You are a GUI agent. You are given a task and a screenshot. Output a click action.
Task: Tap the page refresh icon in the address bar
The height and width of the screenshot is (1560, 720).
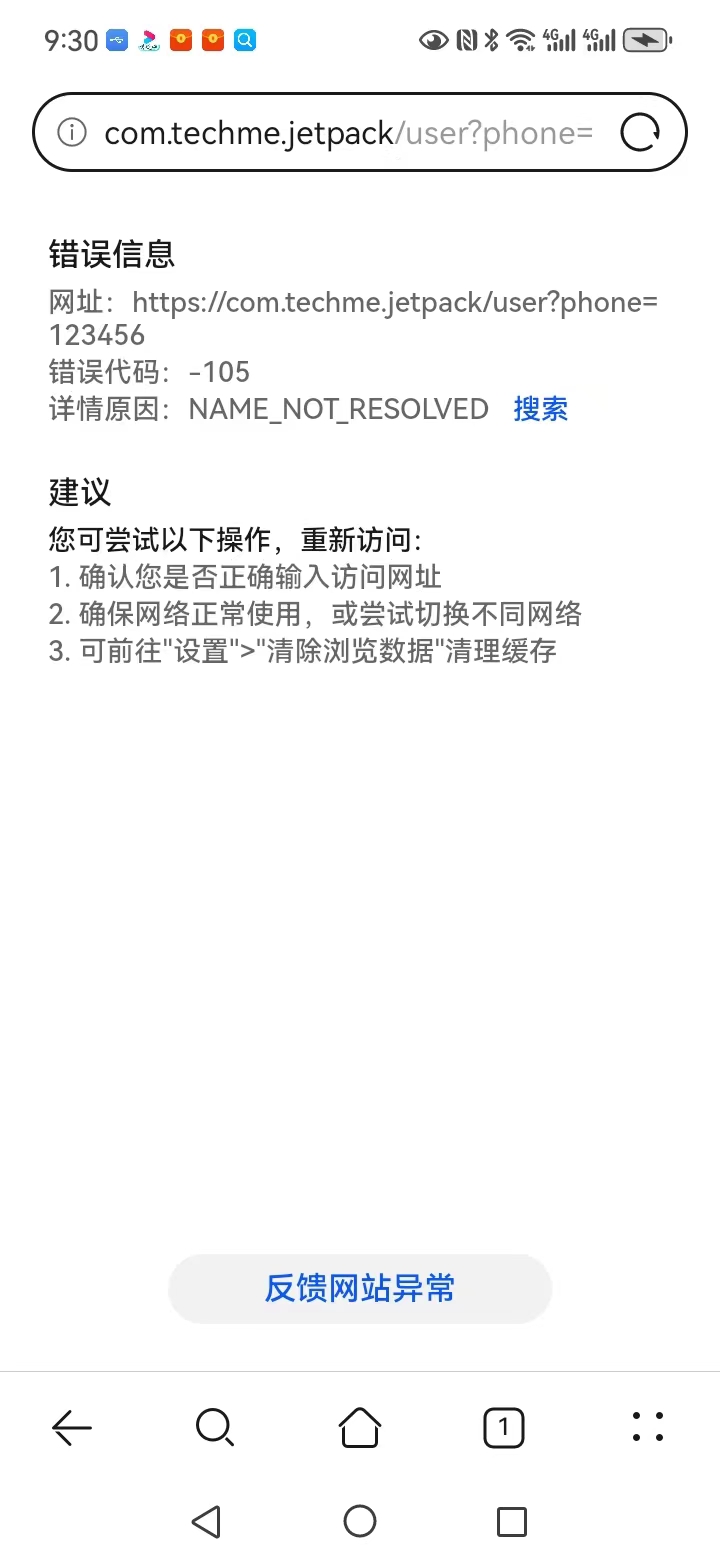tap(640, 132)
